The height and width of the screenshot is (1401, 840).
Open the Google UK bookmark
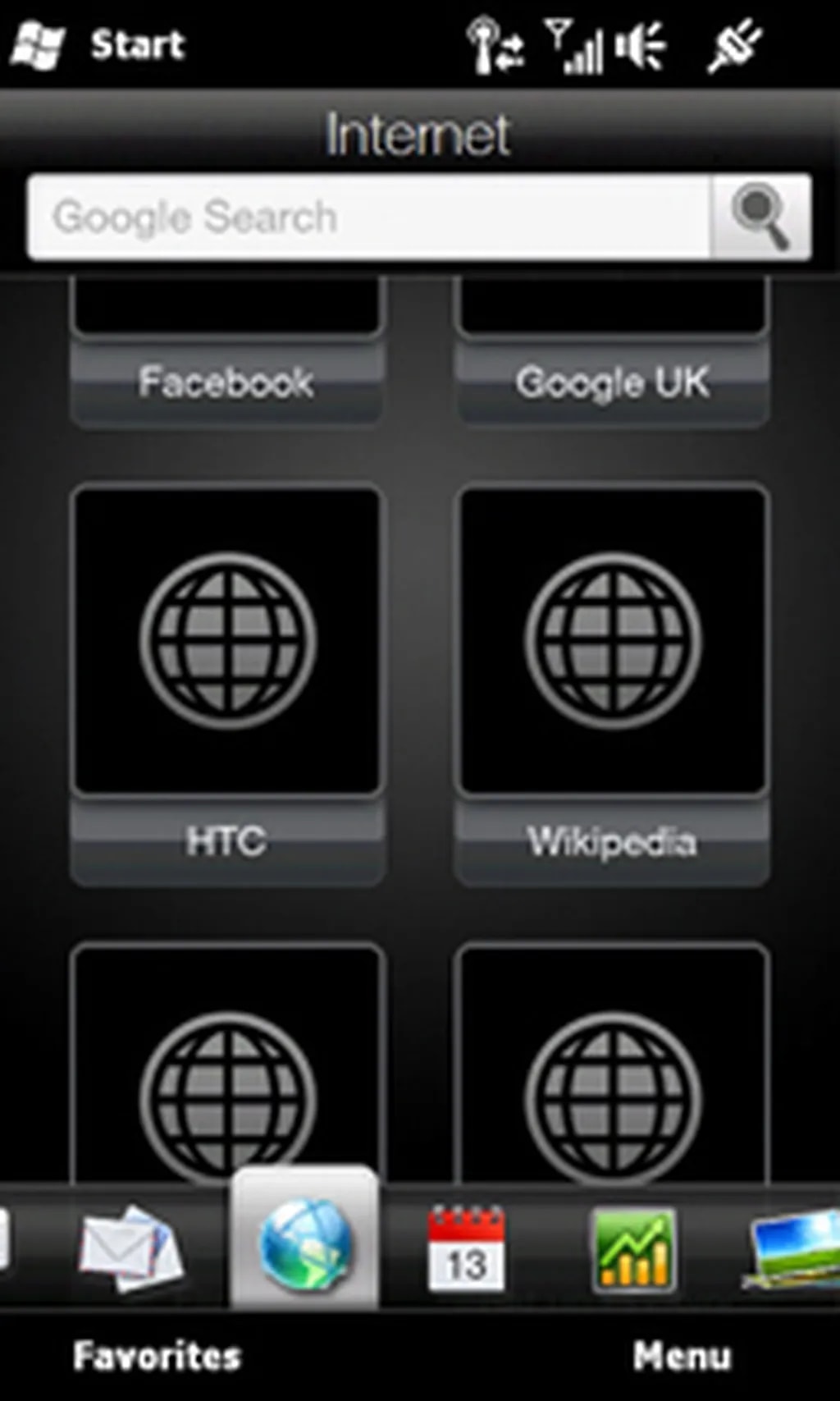tap(612, 382)
